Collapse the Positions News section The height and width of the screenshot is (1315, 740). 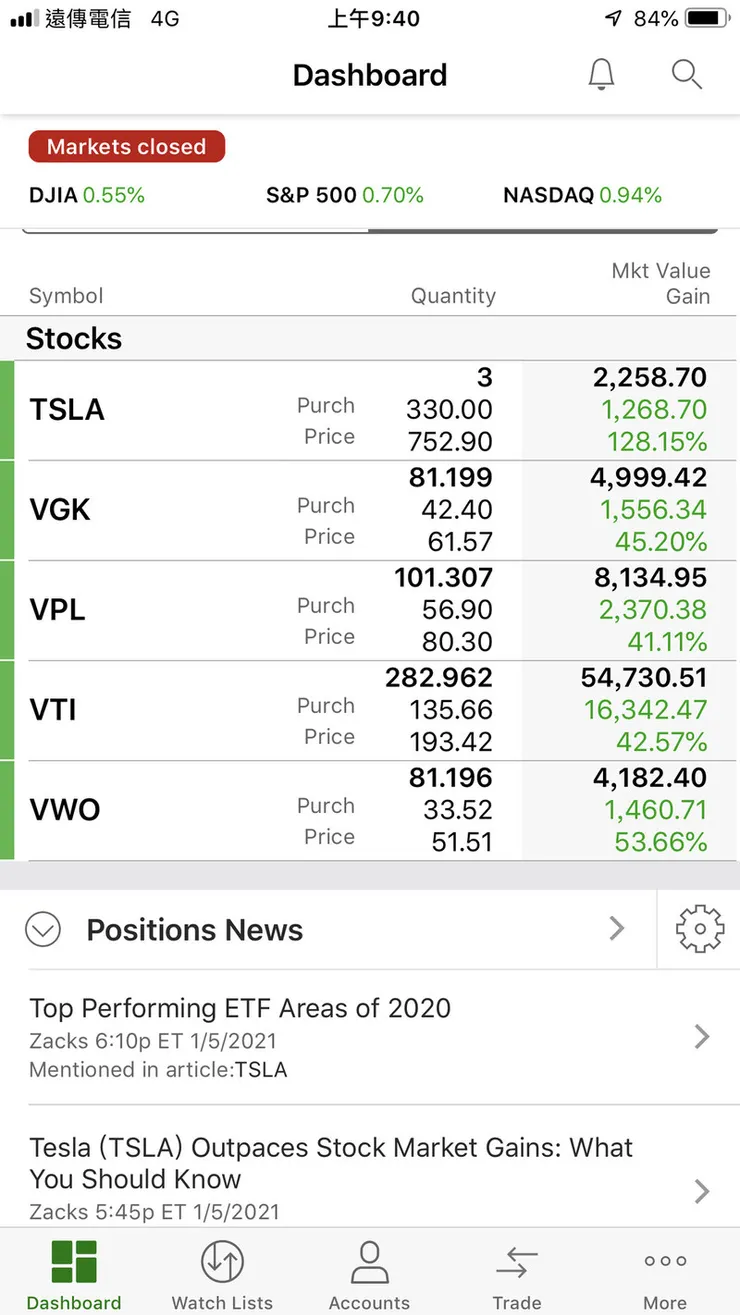coord(43,929)
